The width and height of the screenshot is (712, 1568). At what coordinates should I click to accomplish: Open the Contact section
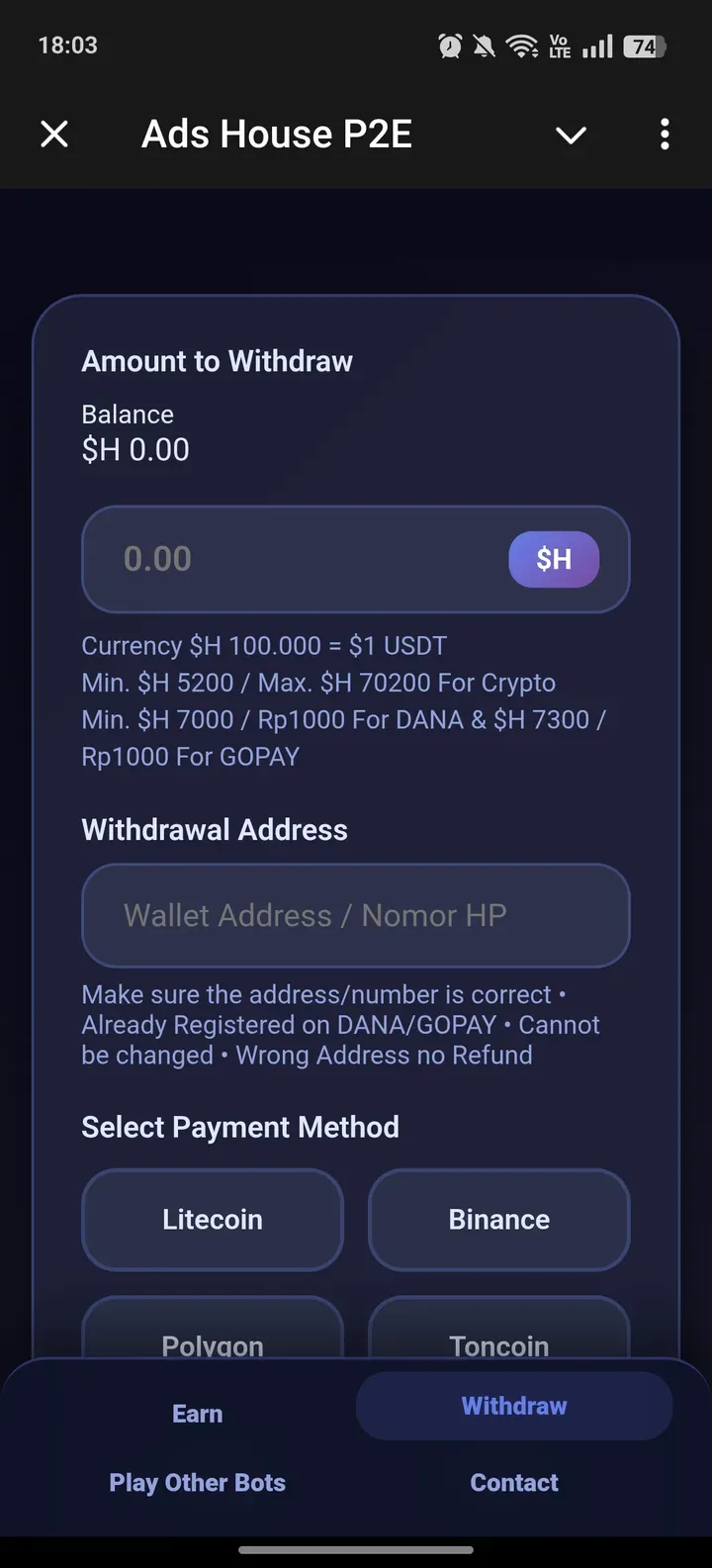(x=514, y=1482)
